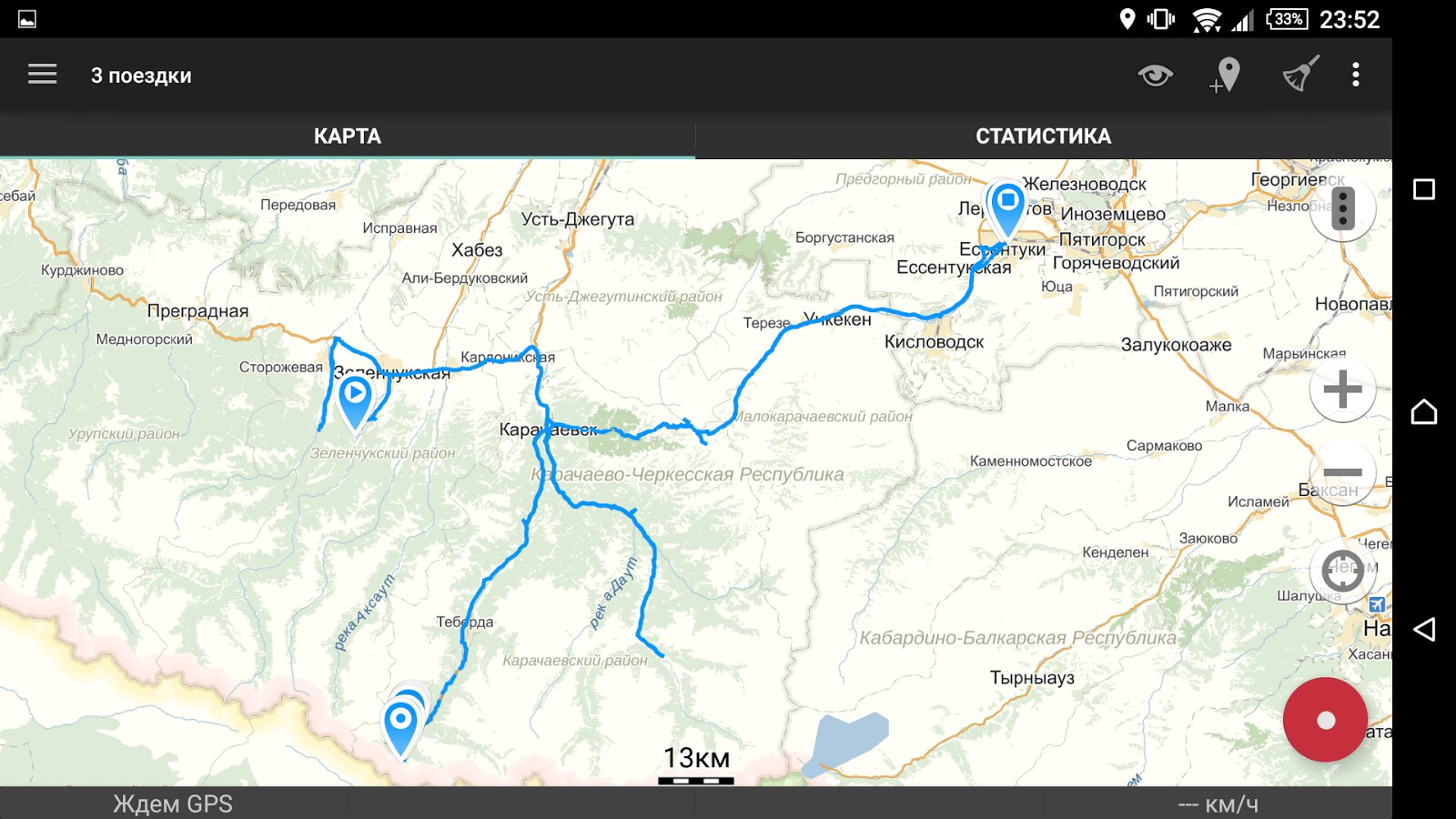Tap the play marker near Зеленчукская
Viewport: 1456px width, 819px height.
(354, 397)
